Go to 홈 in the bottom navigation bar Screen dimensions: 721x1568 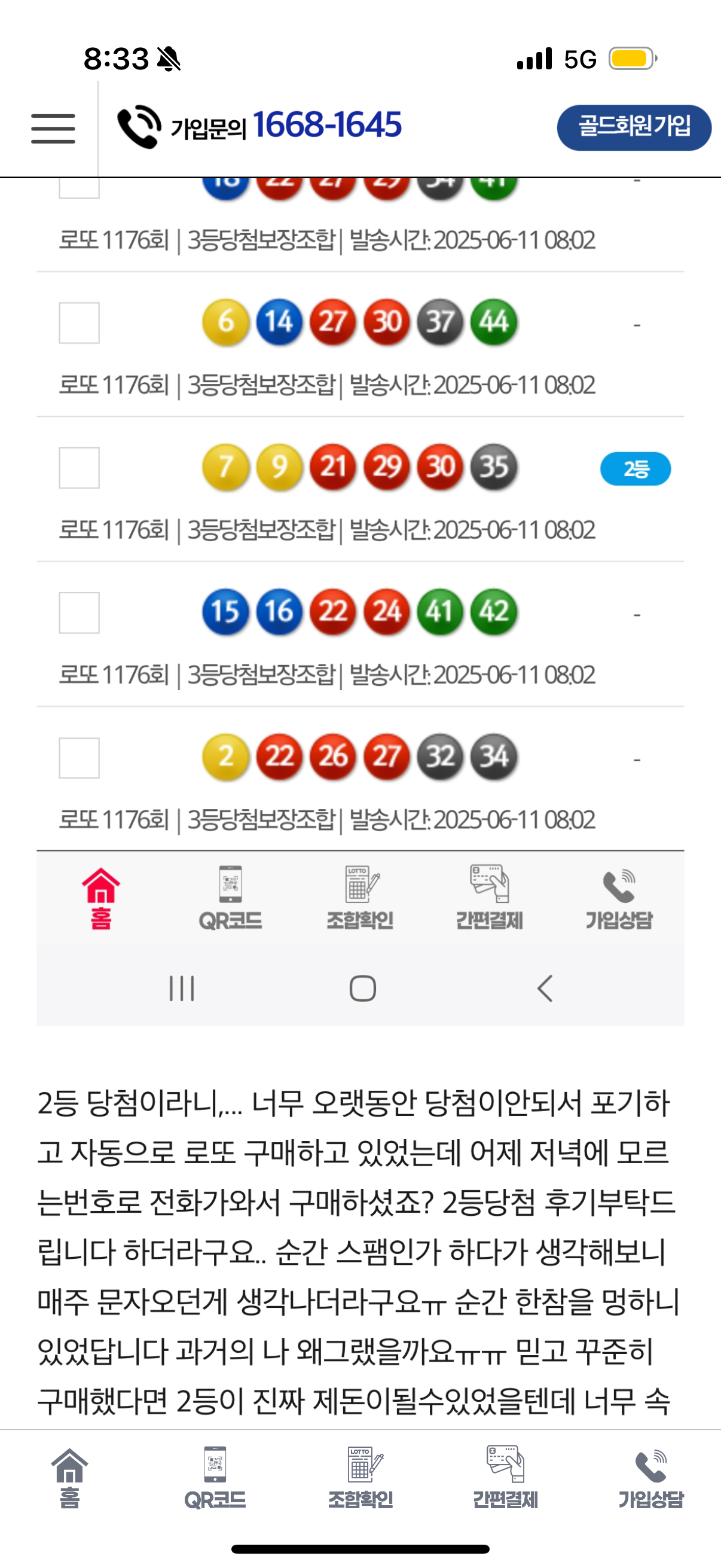[x=69, y=1477]
